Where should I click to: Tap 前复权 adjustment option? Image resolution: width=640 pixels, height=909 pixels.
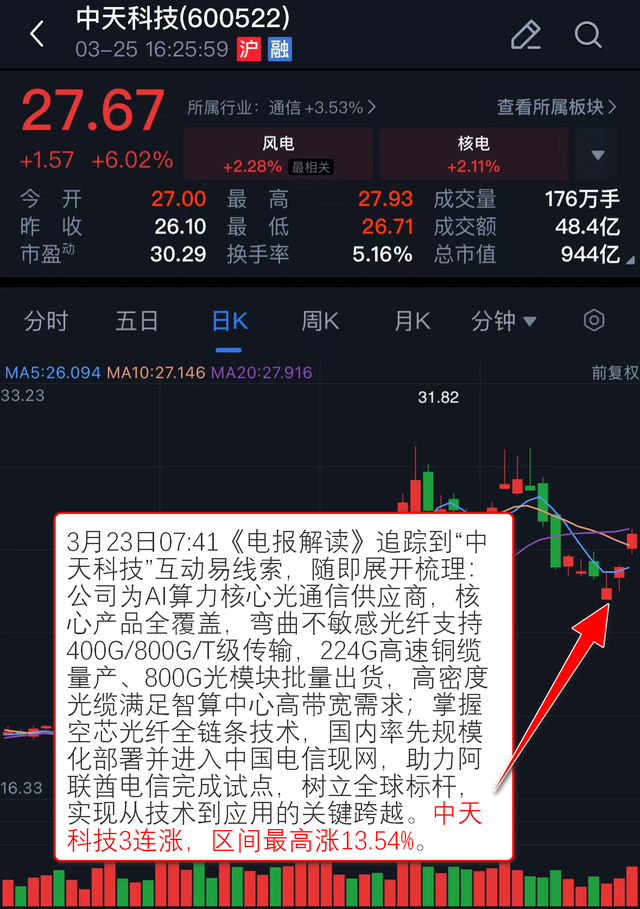click(x=614, y=373)
